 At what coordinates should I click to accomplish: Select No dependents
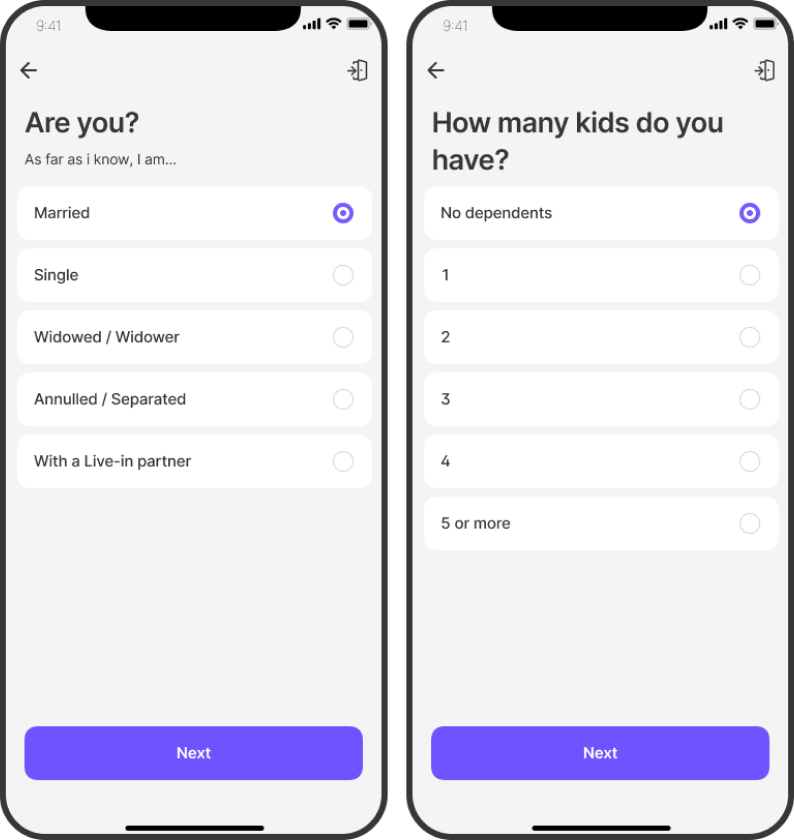tap(601, 213)
